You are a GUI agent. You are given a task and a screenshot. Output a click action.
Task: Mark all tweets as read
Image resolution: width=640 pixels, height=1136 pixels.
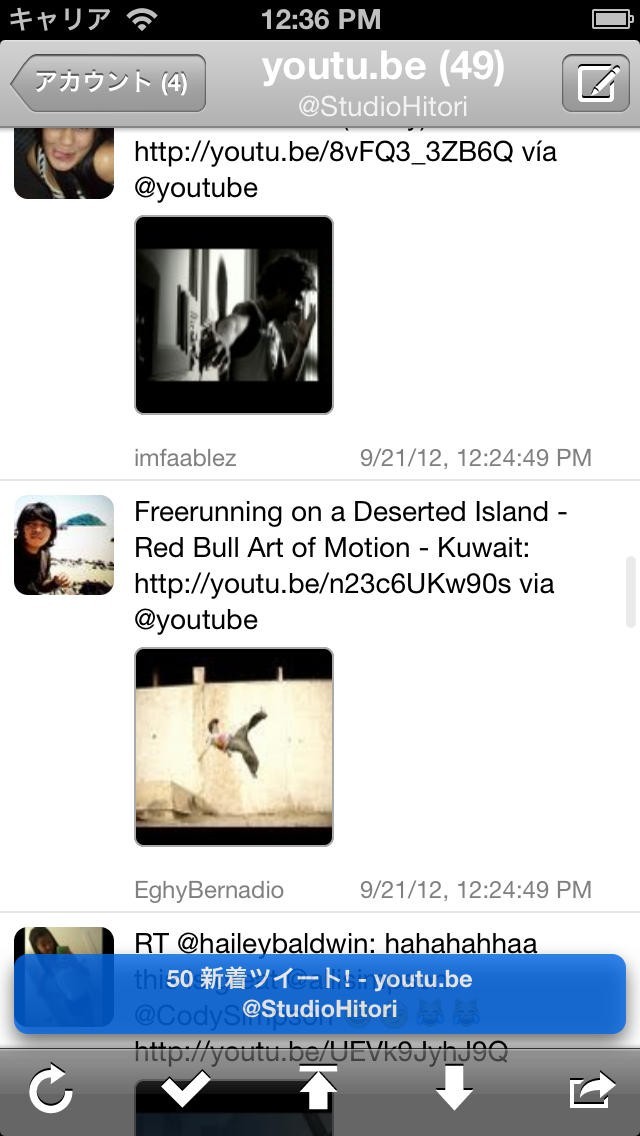point(185,1090)
